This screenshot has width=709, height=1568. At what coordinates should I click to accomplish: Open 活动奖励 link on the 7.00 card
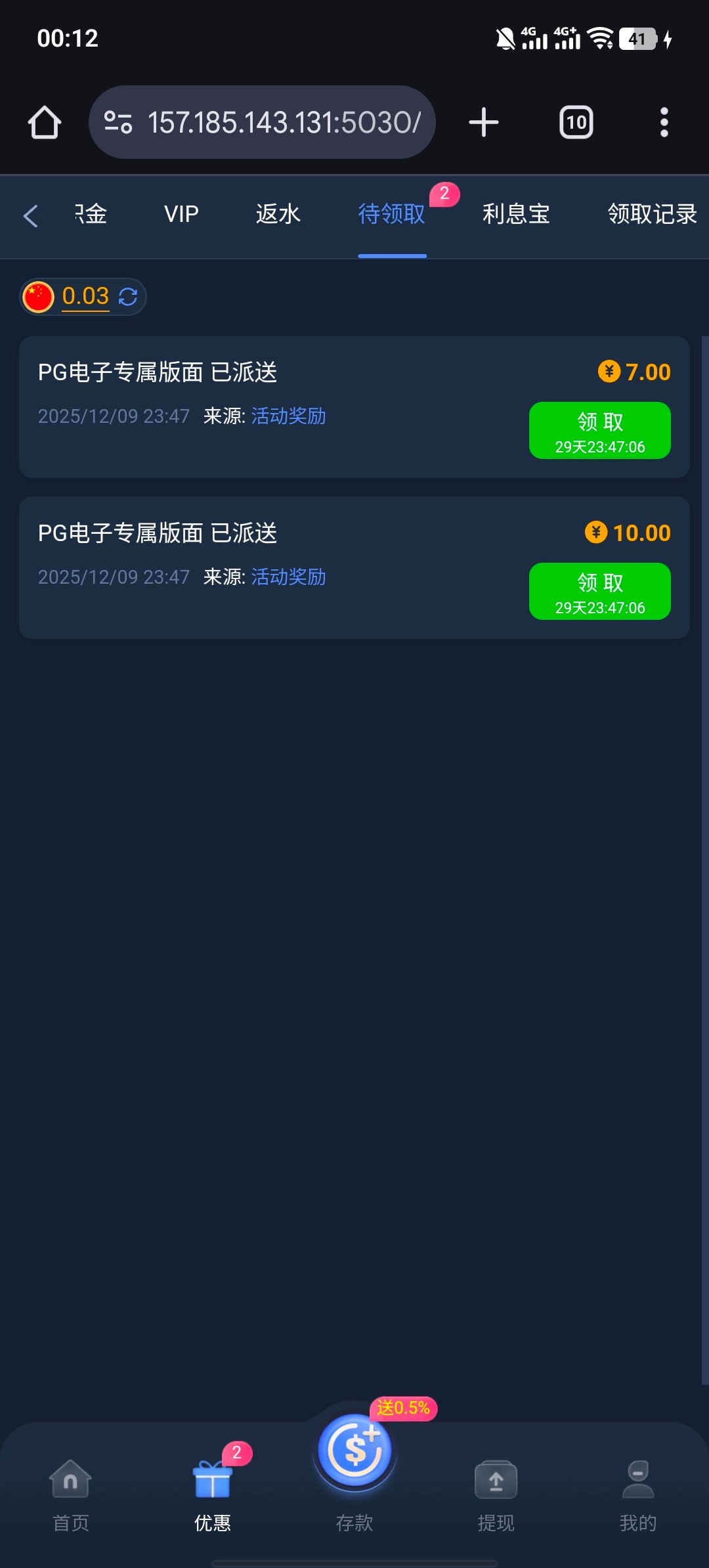(288, 416)
